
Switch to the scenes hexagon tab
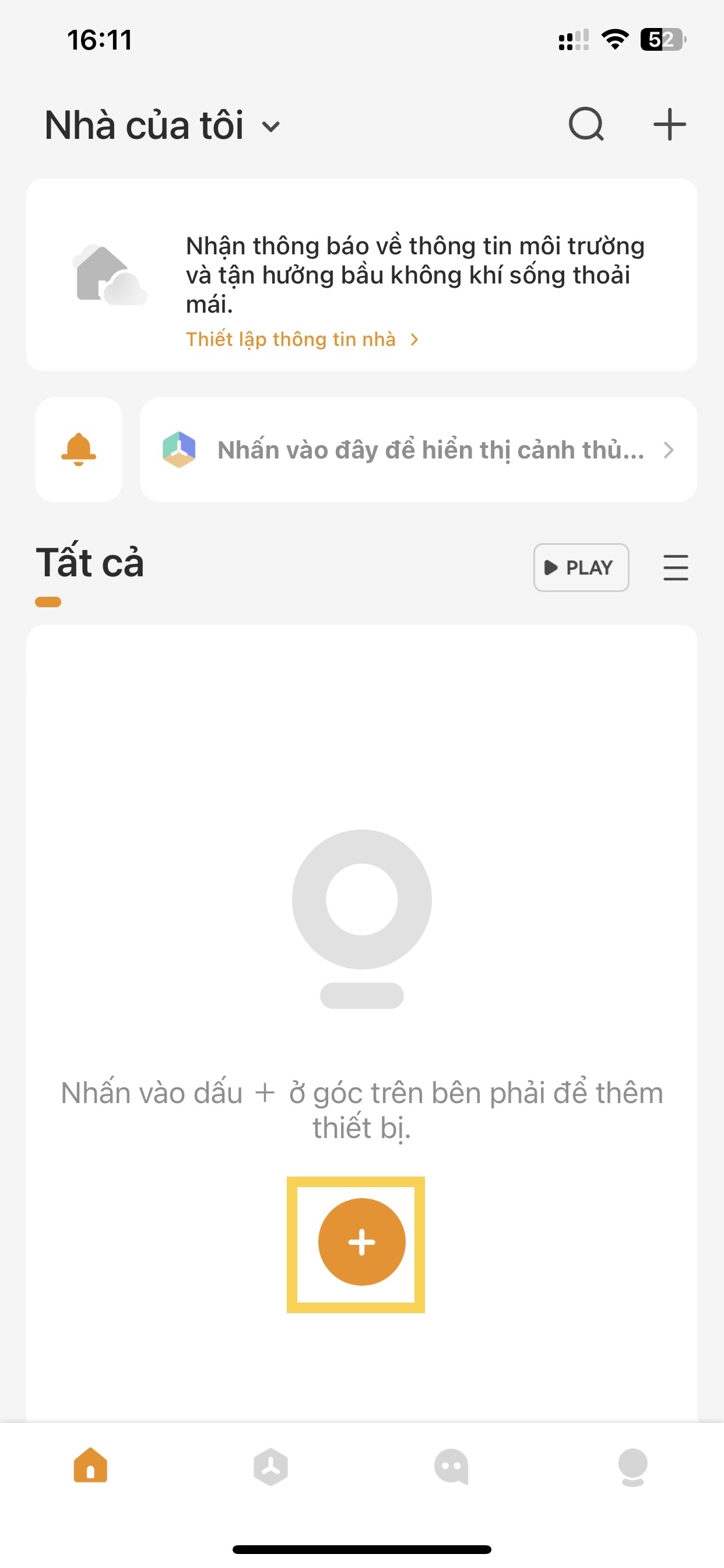click(x=270, y=1466)
